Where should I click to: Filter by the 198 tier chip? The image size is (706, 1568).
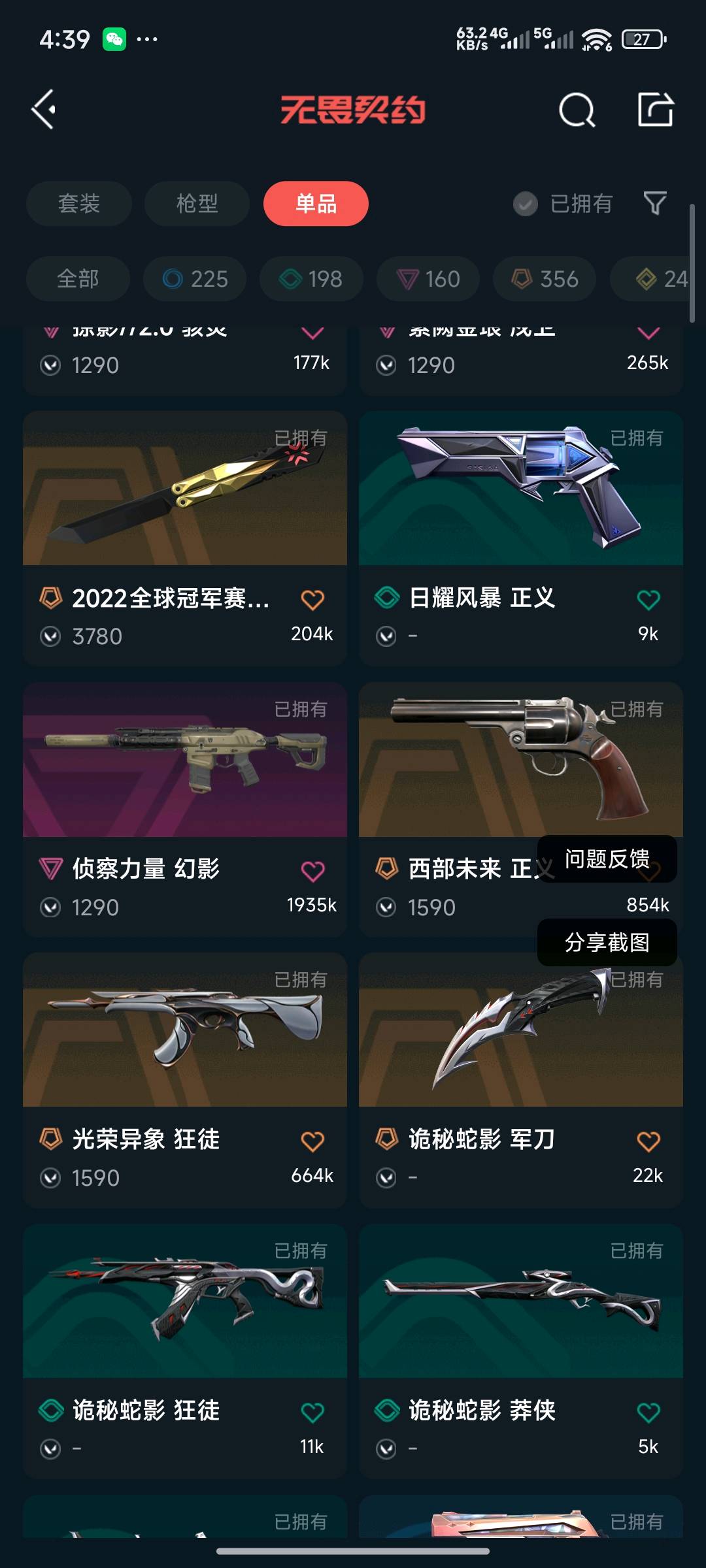click(311, 279)
